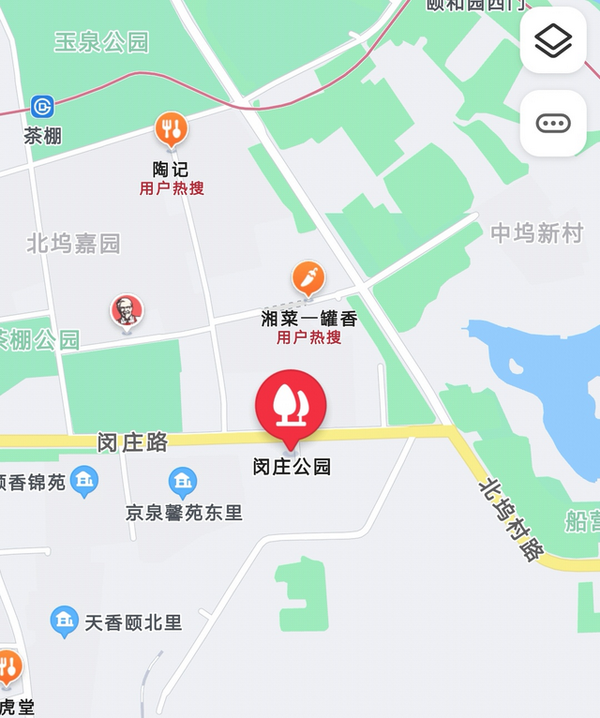Image resolution: width=600 pixels, height=718 pixels.
Task: Open the 湘菜一罐香 restaurant pin
Action: click(308, 279)
